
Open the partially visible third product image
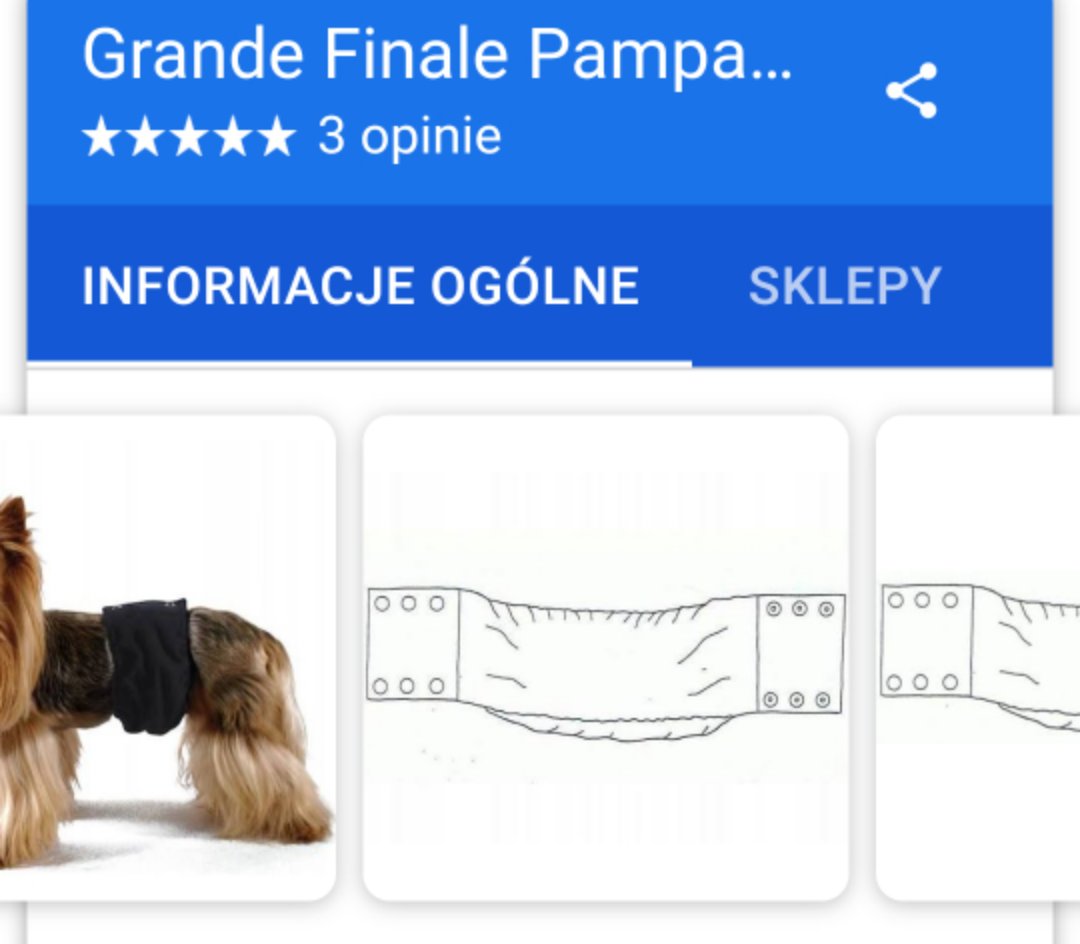[978, 657]
